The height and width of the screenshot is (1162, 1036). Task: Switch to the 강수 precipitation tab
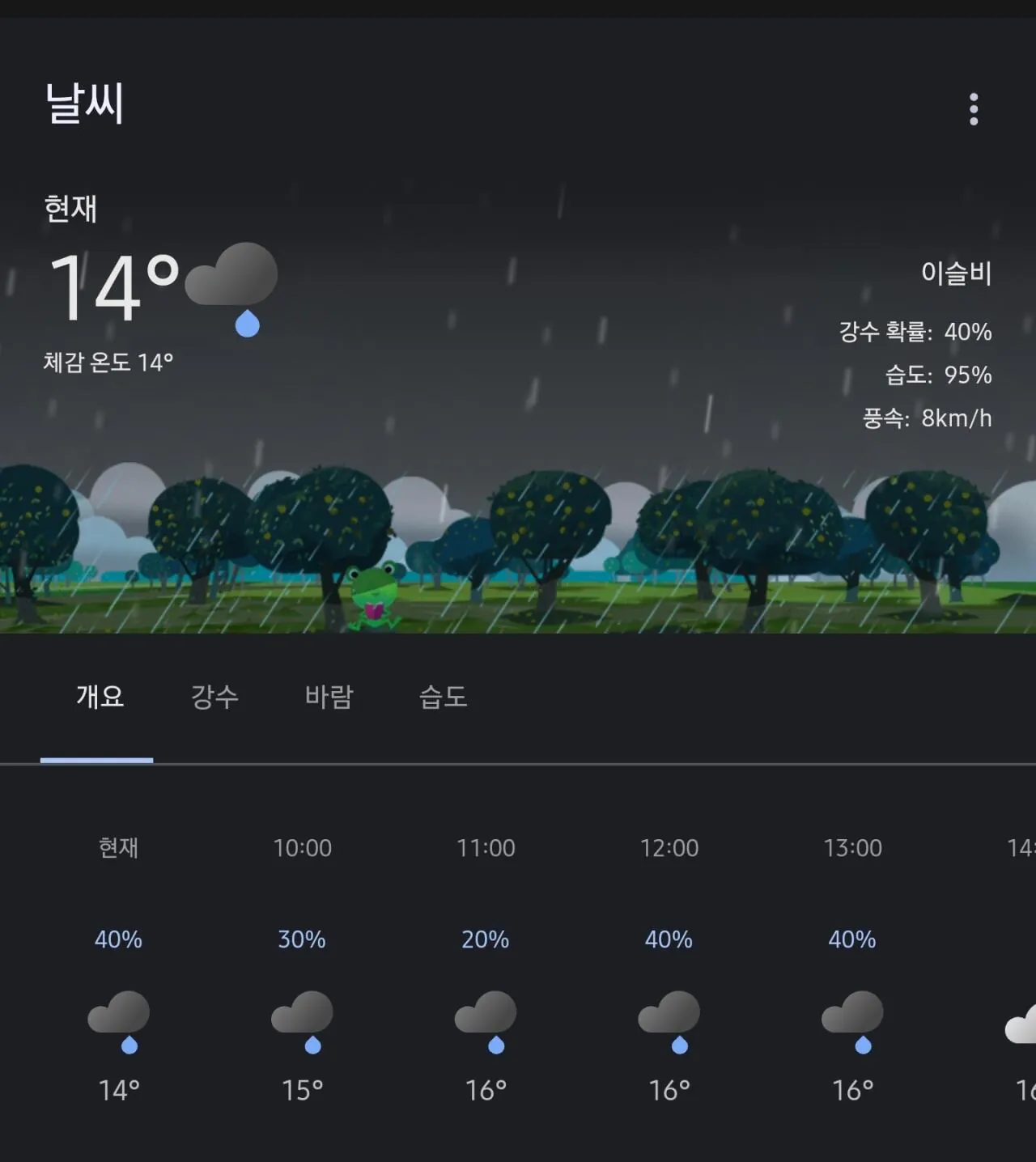pos(214,697)
